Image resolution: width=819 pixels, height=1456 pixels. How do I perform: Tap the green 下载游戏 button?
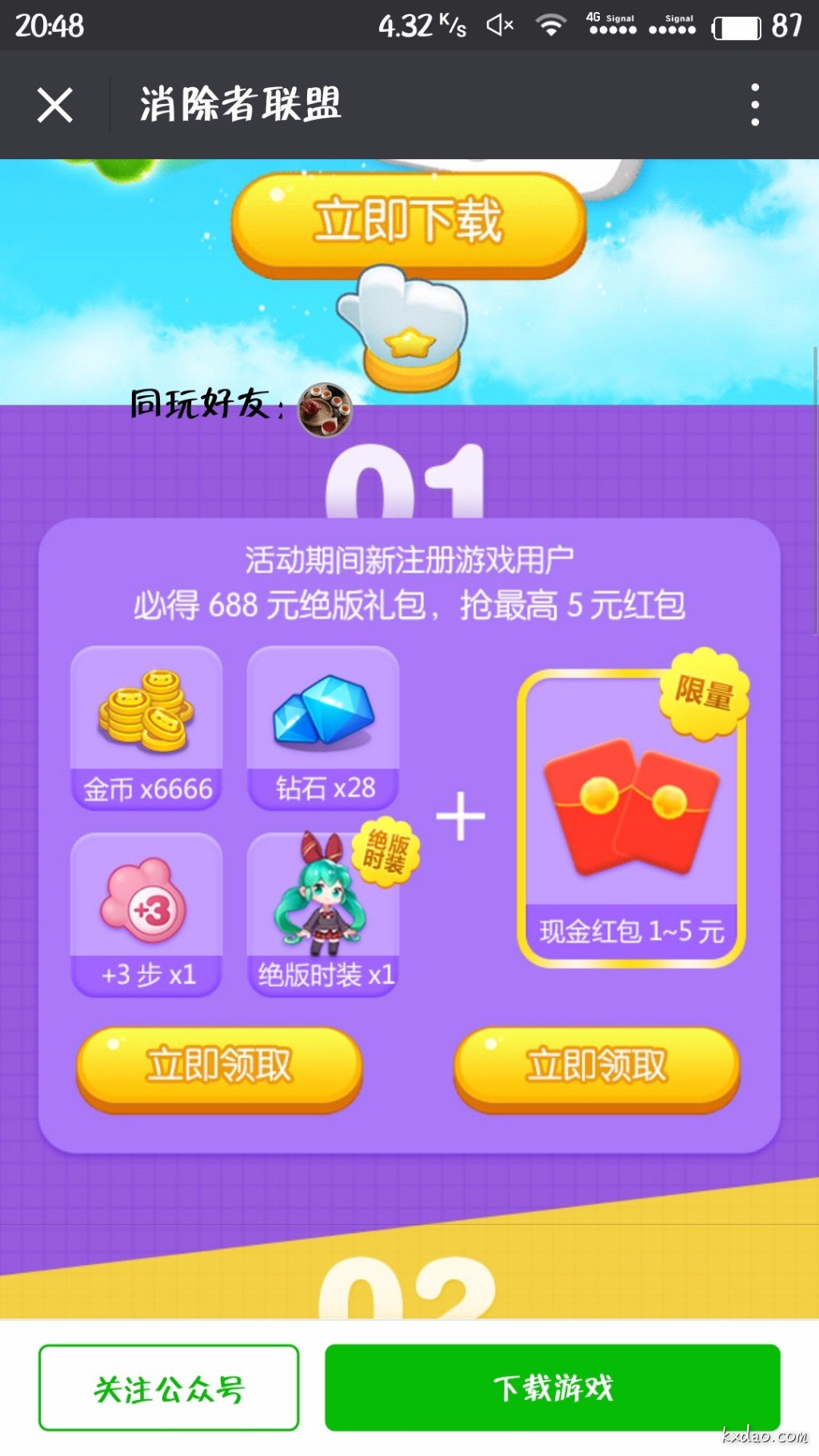click(x=552, y=1388)
